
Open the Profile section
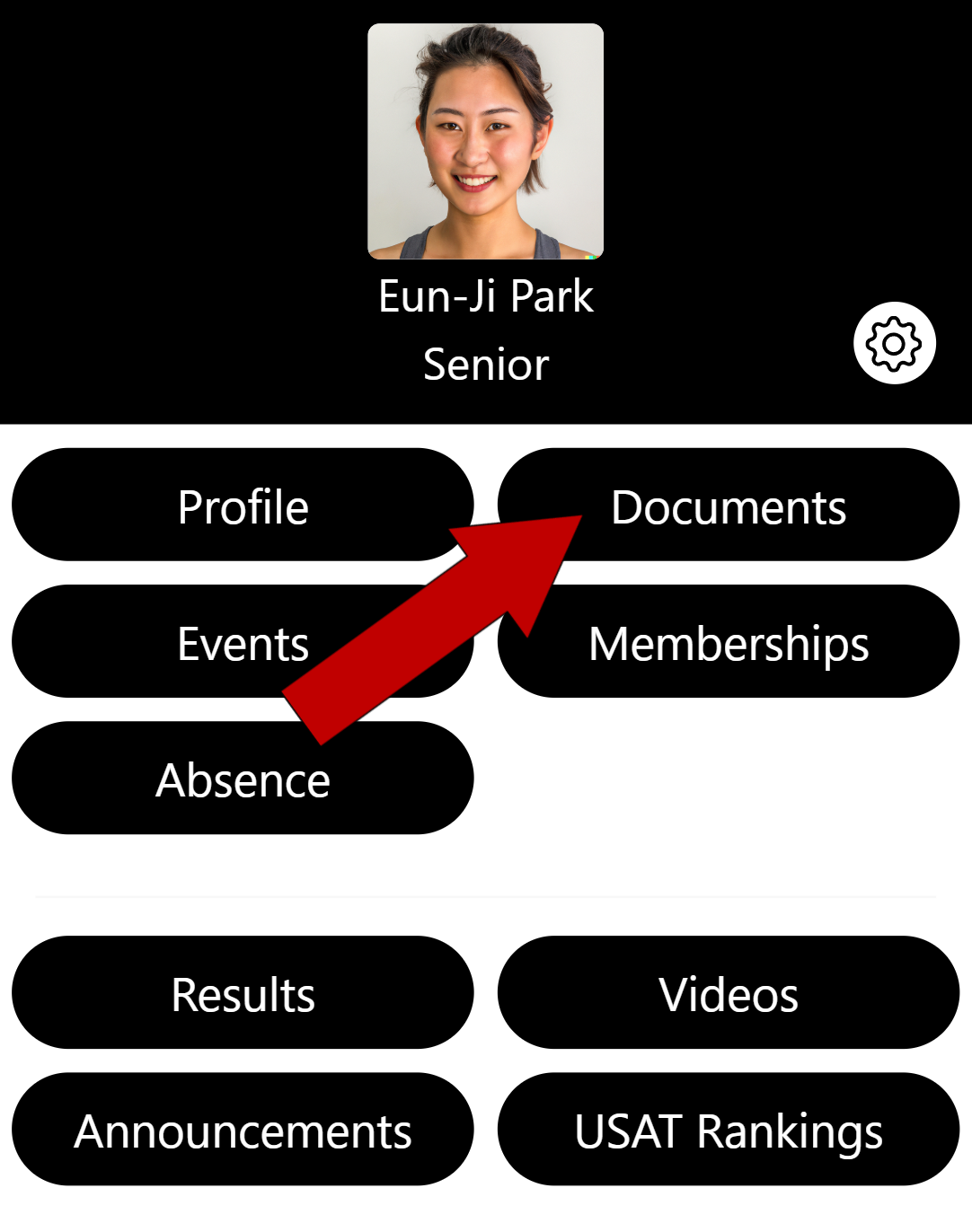click(x=243, y=506)
